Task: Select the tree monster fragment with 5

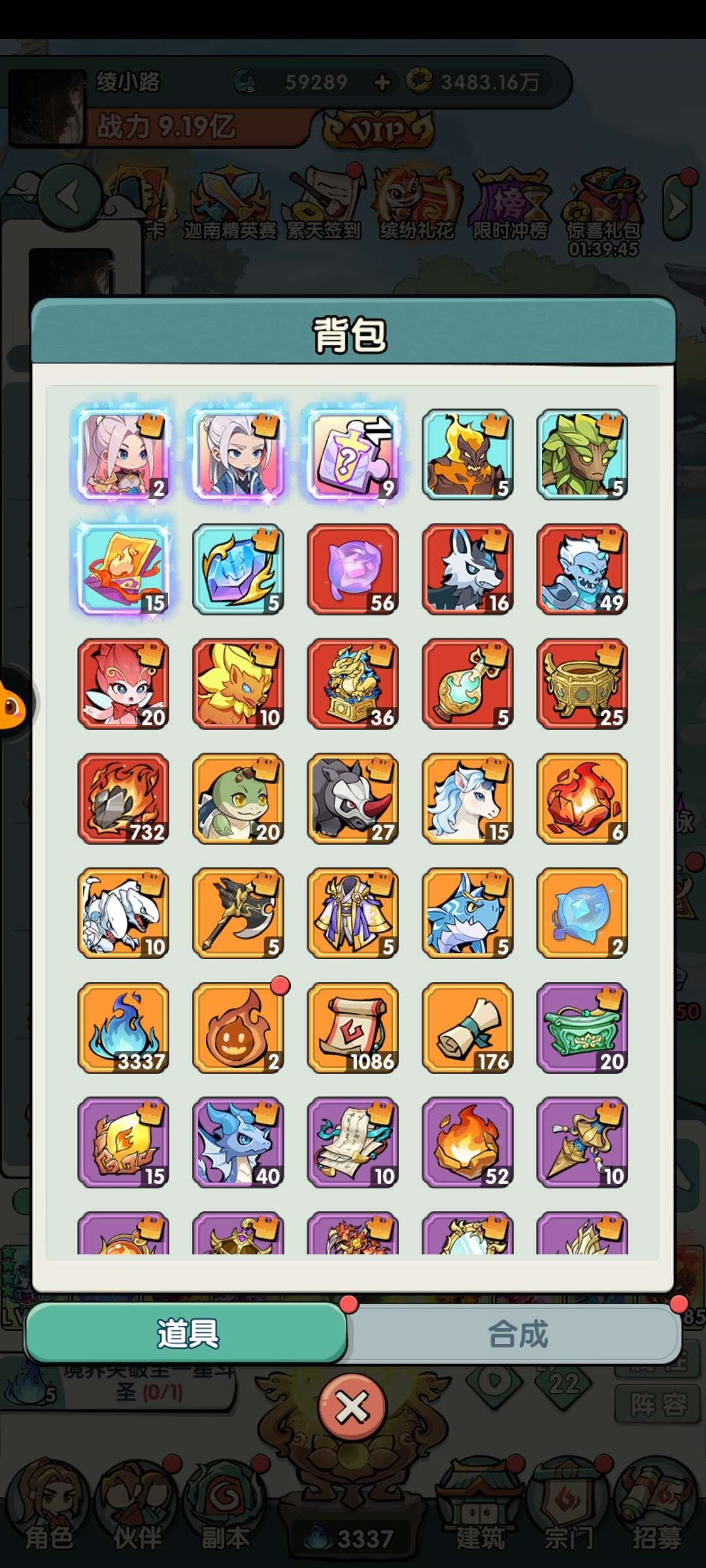Action: 582,455
